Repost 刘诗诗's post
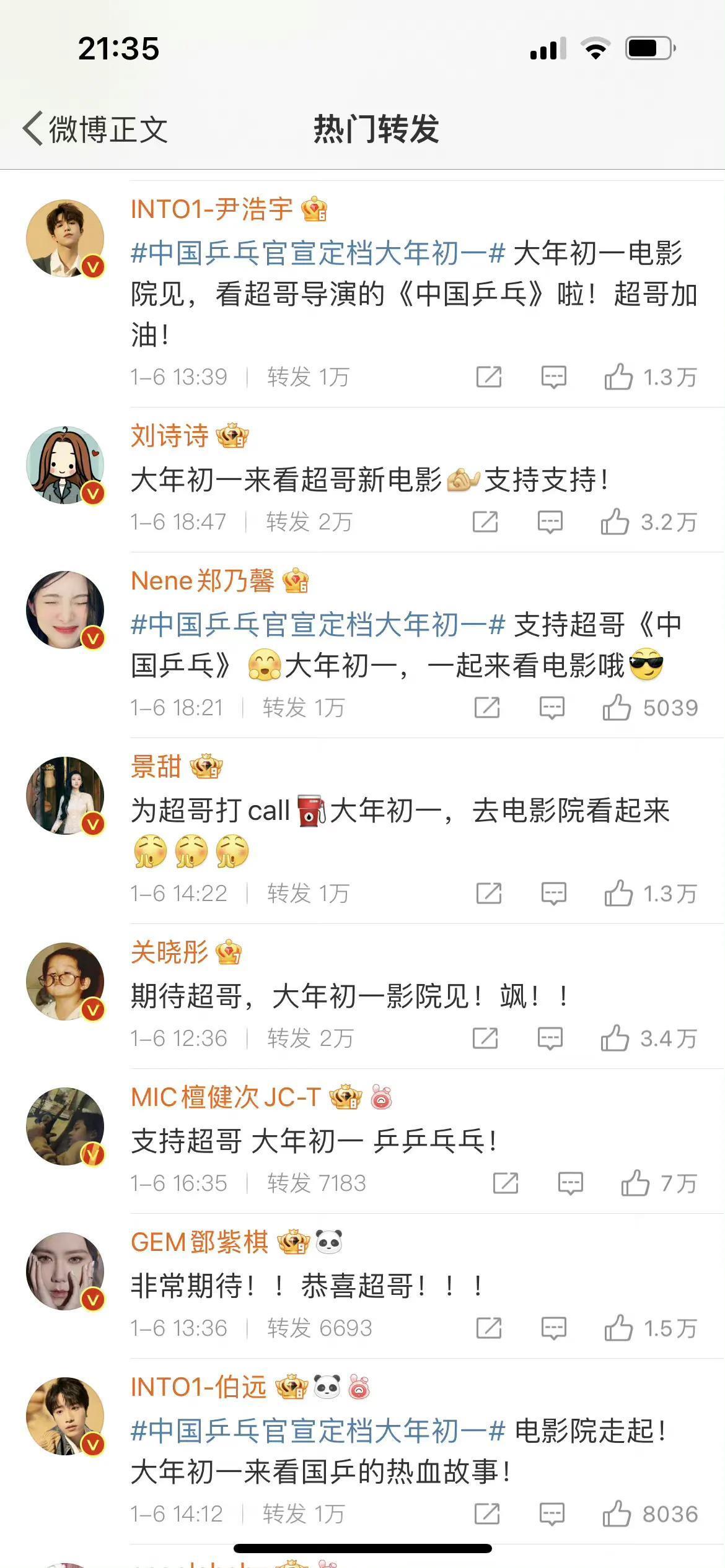 point(485,522)
